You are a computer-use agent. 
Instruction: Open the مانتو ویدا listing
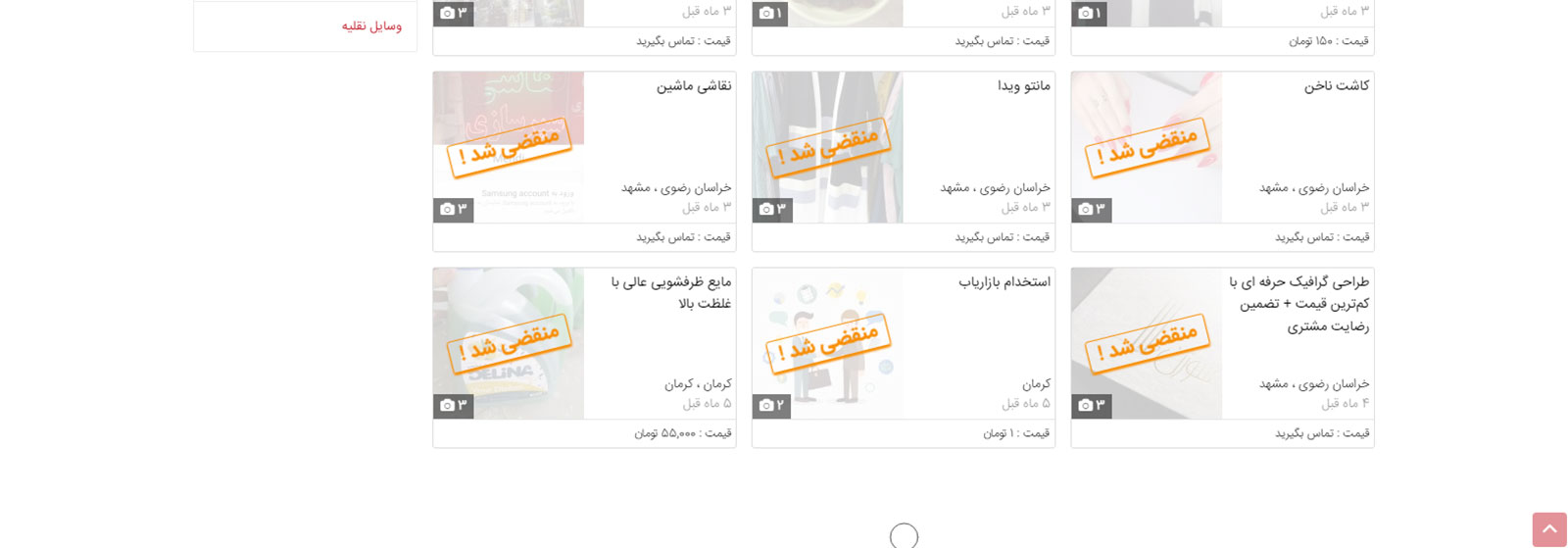[x=1023, y=86]
